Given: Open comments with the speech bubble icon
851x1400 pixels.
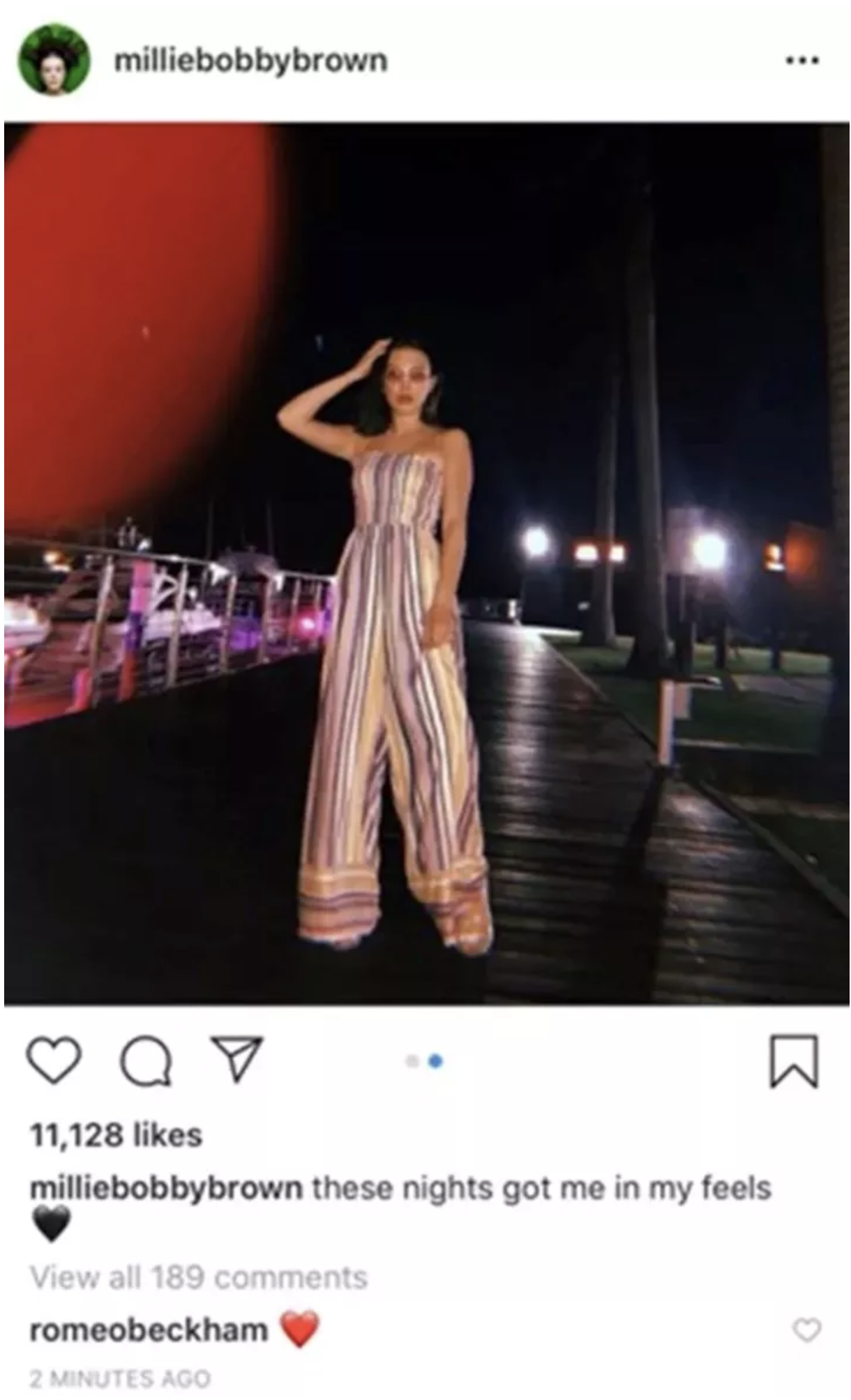Looking at the screenshot, I should [146, 1062].
